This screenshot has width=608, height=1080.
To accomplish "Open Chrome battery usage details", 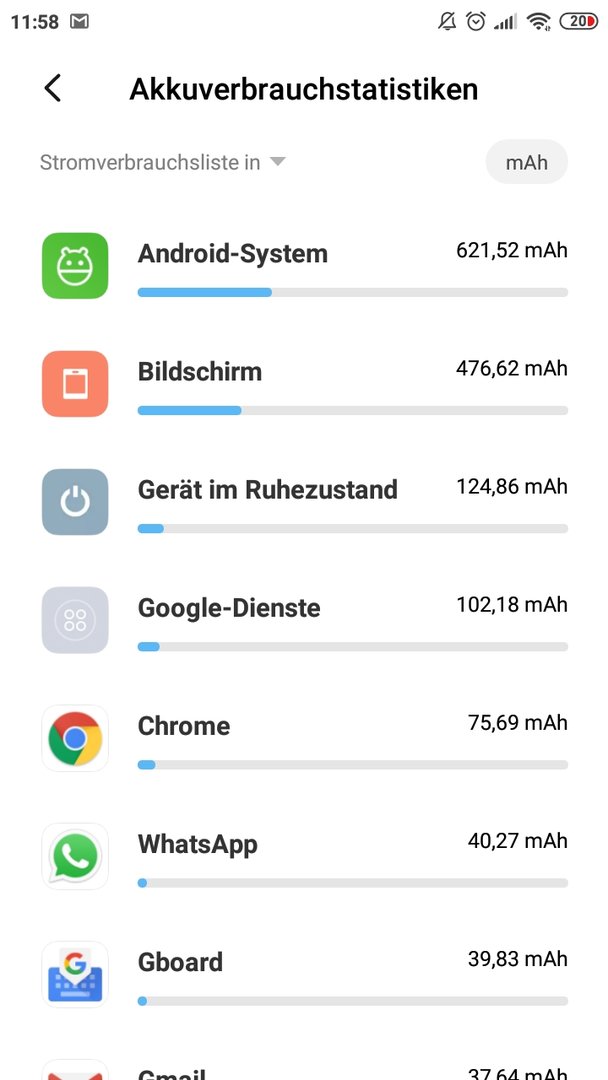I will click(x=304, y=738).
